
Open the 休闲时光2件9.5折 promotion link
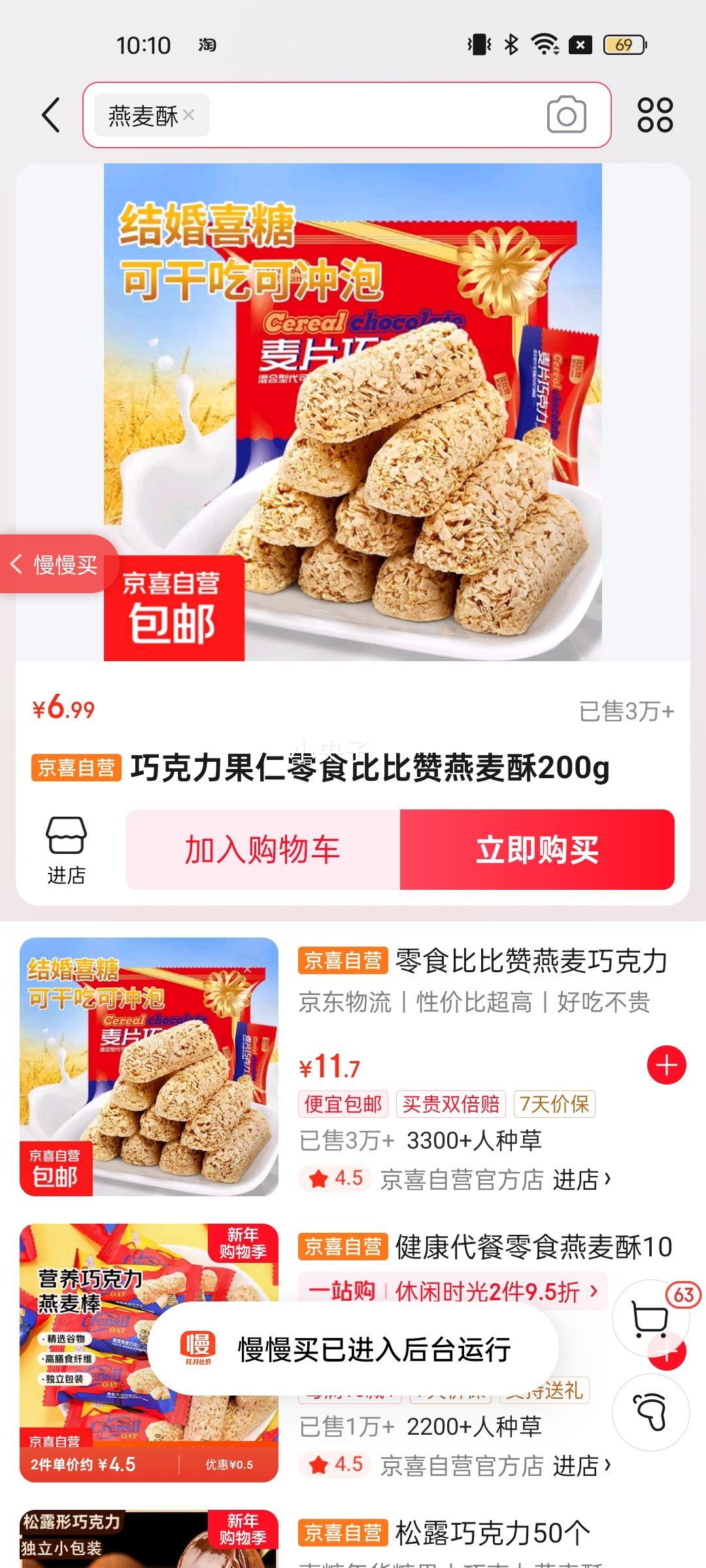(487, 1292)
